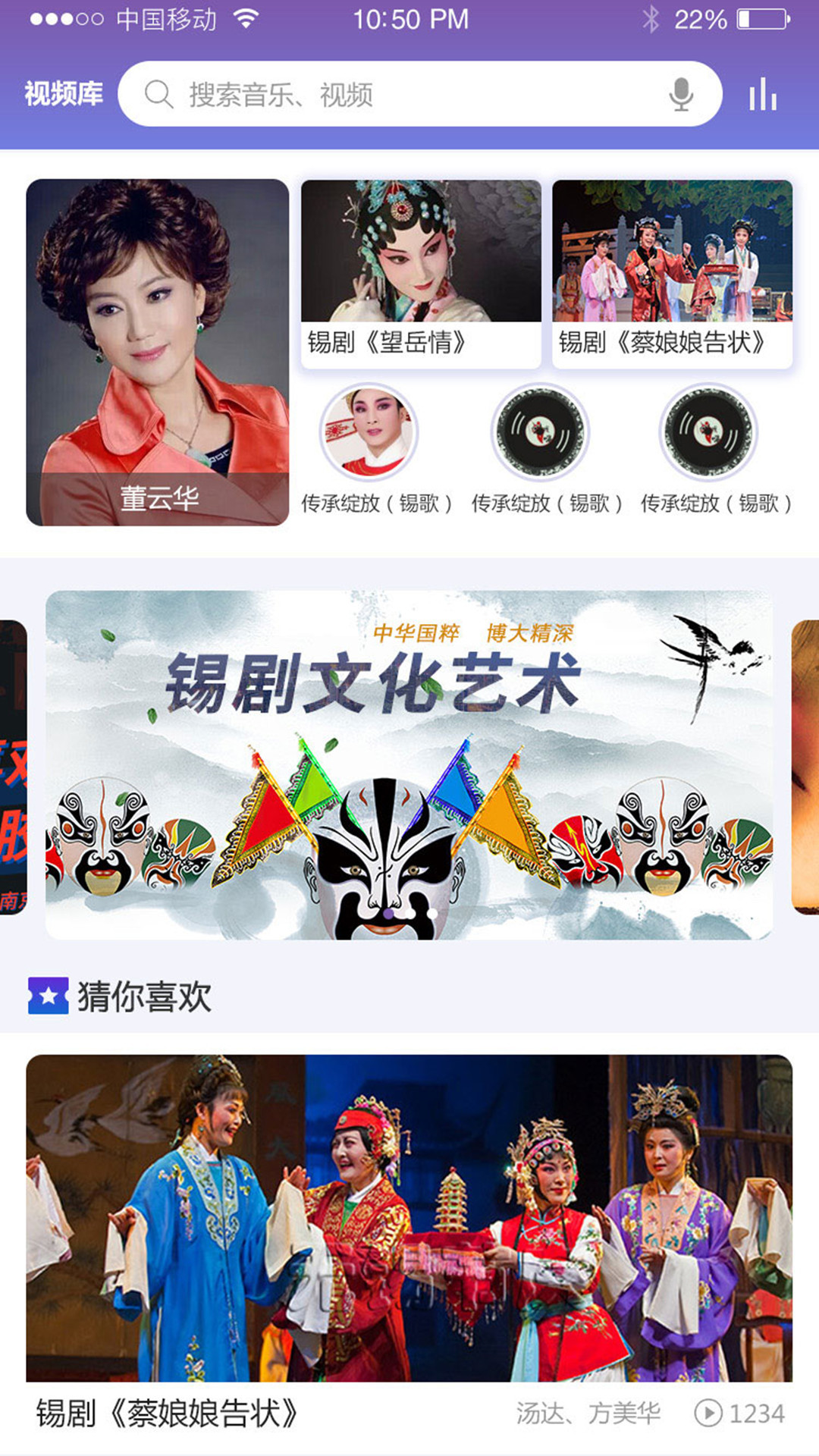
Task: Open the video 锡剧《望岳情》
Action: 421,273
